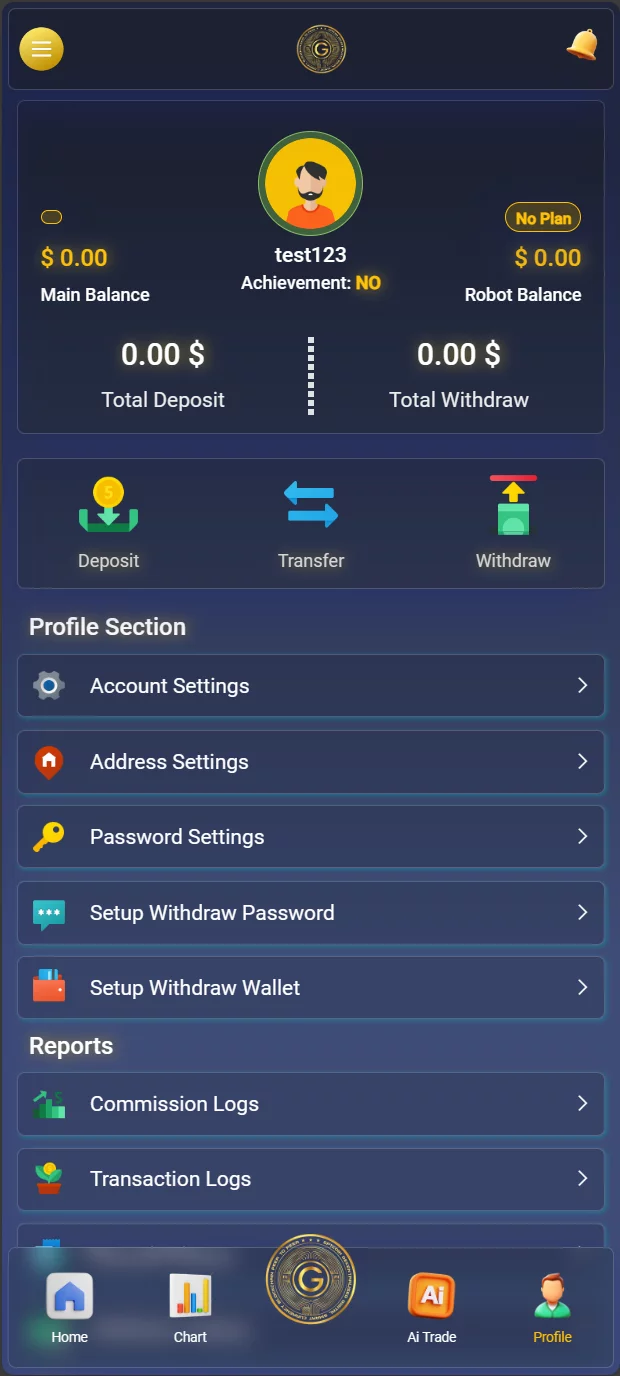Viewport: 620px width, 1376px height.
Task: Go to Password Settings
Action: pyautogui.click(x=311, y=837)
